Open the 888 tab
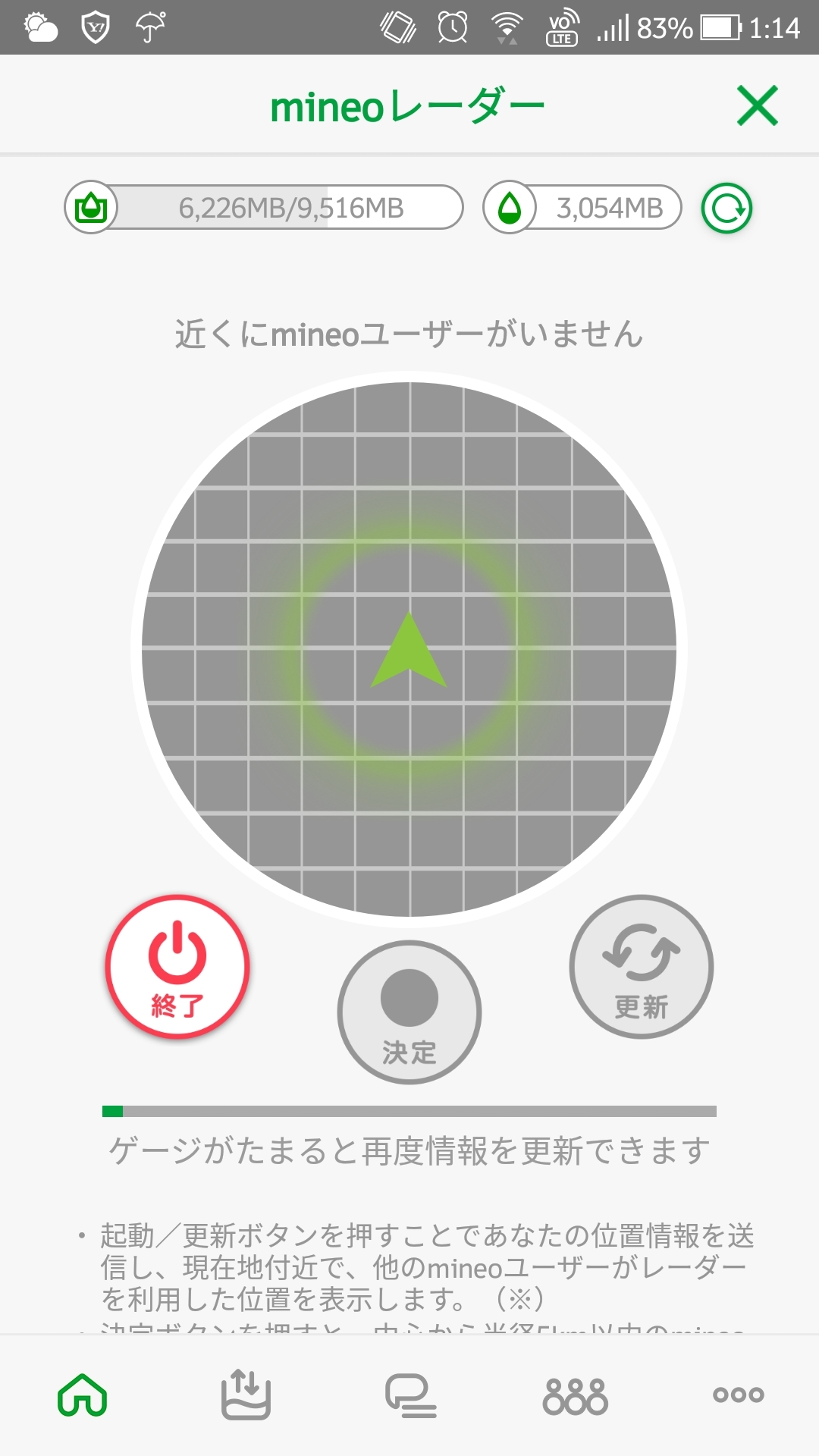The width and height of the screenshot is (819, 1456). (x=575, y=1395)
